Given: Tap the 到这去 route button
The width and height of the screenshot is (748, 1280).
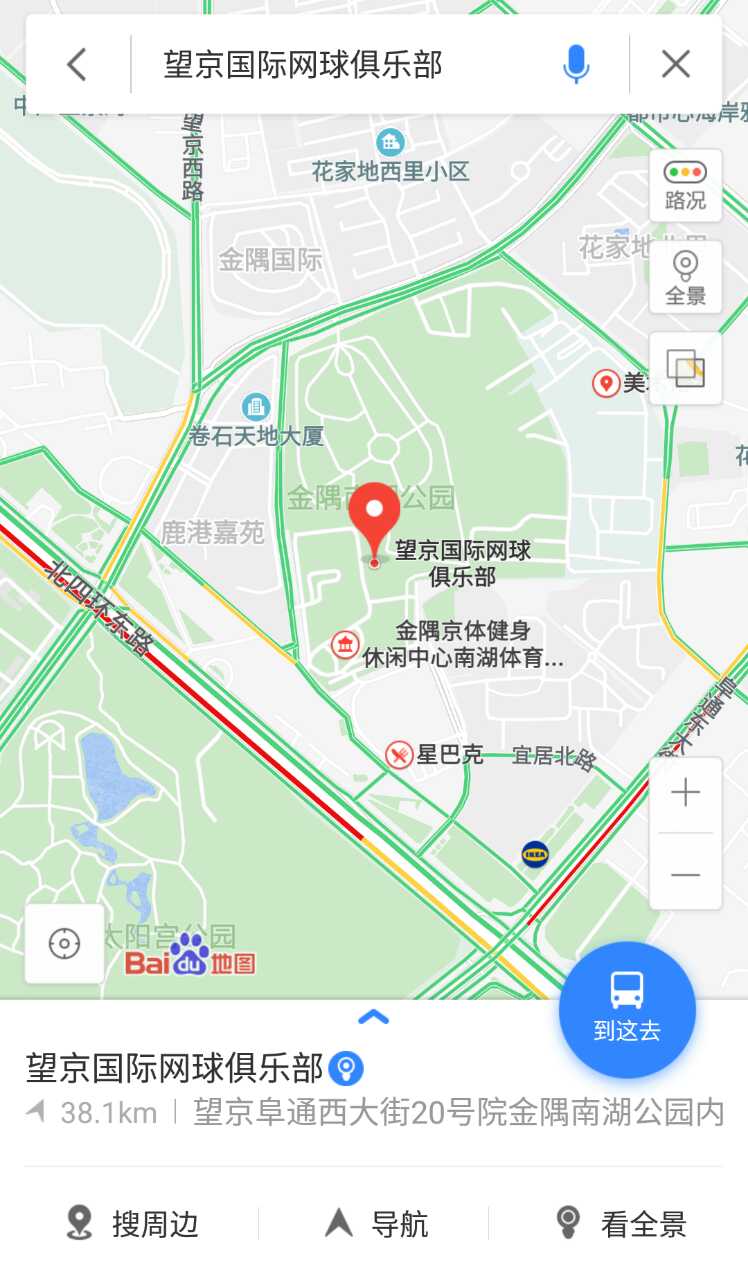Looking at the screenshot, I should (627, 1009).
